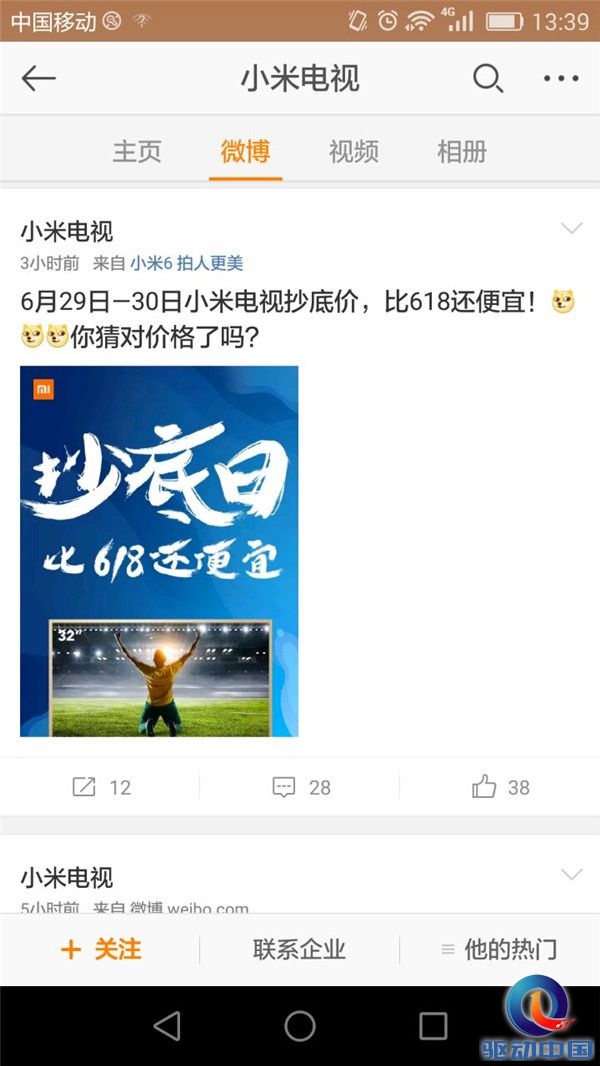Tap the system back triangle button
Image resolution: width=600 pixels, height=1066 pixels.
click(167, 1025)
